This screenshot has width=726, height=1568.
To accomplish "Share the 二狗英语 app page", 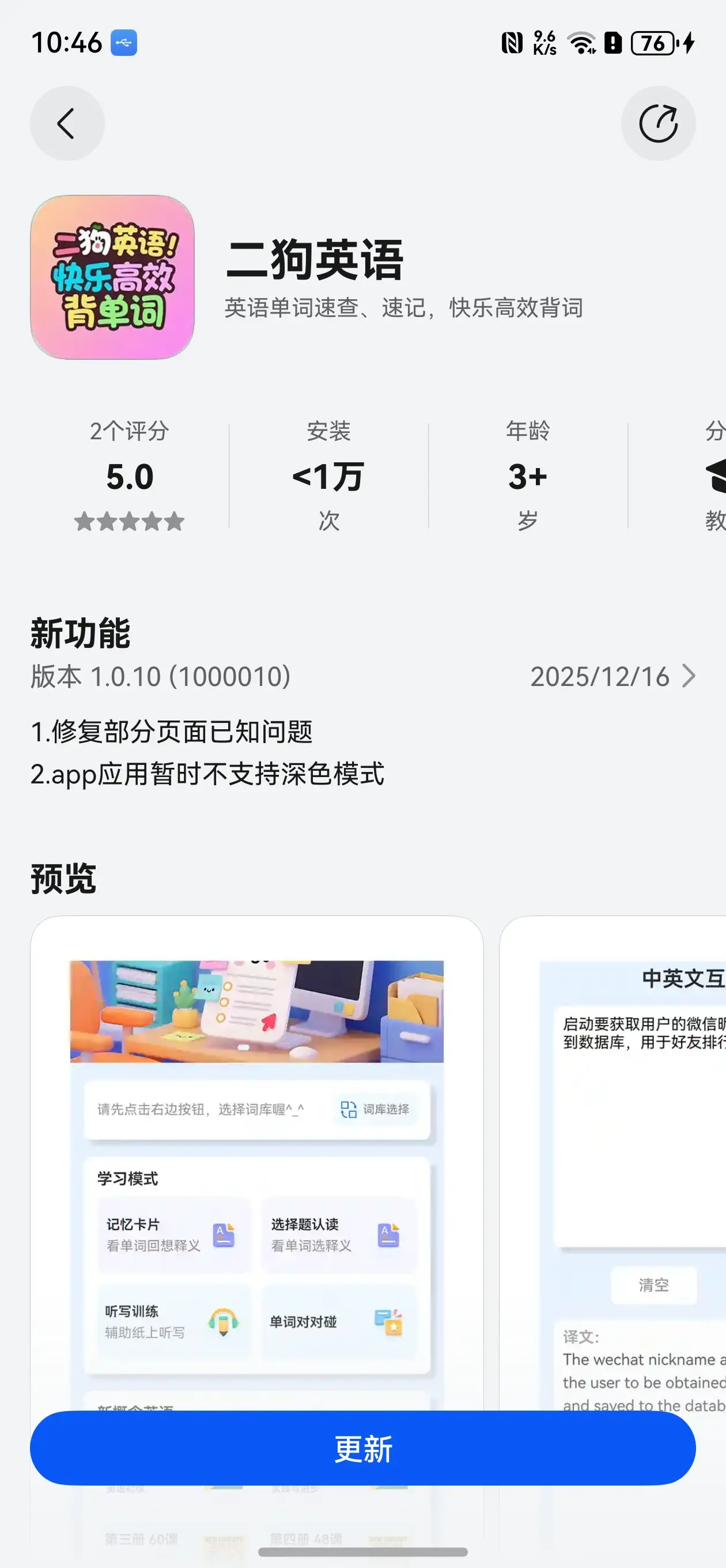I will tap(658, 123).
